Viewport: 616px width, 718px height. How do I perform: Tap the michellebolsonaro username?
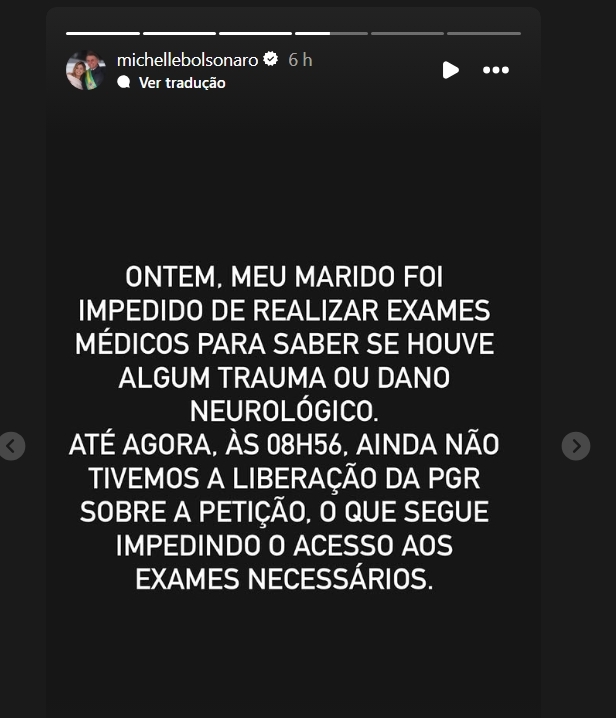188,60
